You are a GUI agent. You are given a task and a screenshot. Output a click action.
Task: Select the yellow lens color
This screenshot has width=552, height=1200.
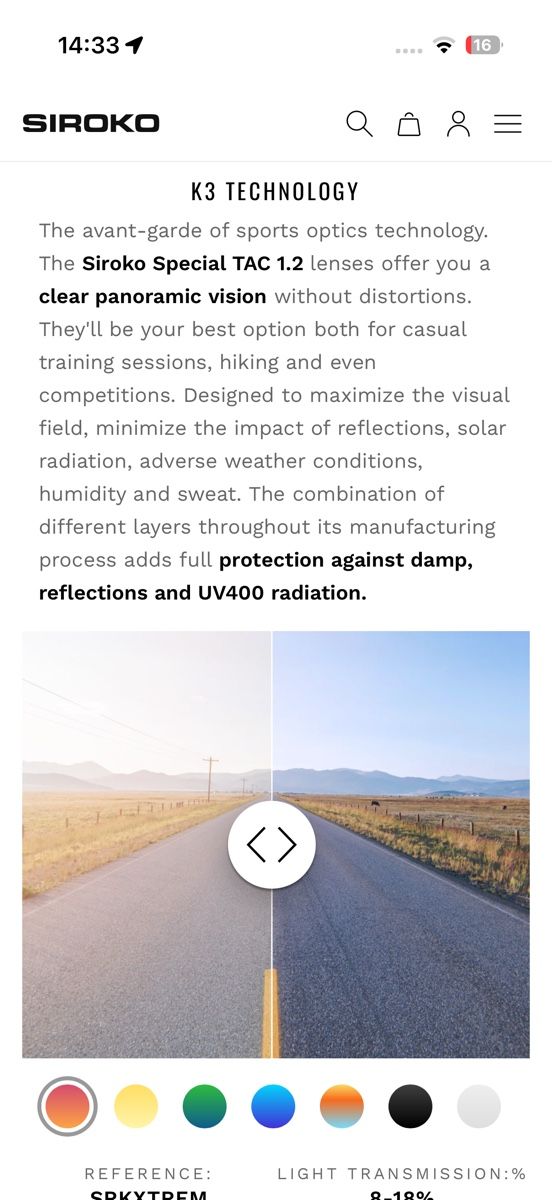click(x=137, y=1107)
